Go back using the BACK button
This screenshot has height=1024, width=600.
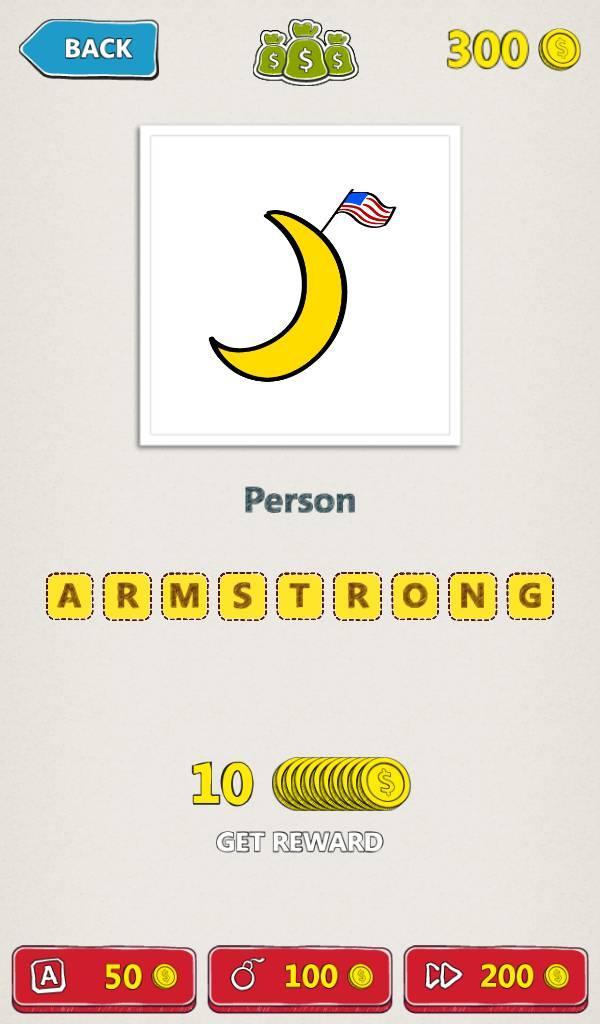[90, 48]
